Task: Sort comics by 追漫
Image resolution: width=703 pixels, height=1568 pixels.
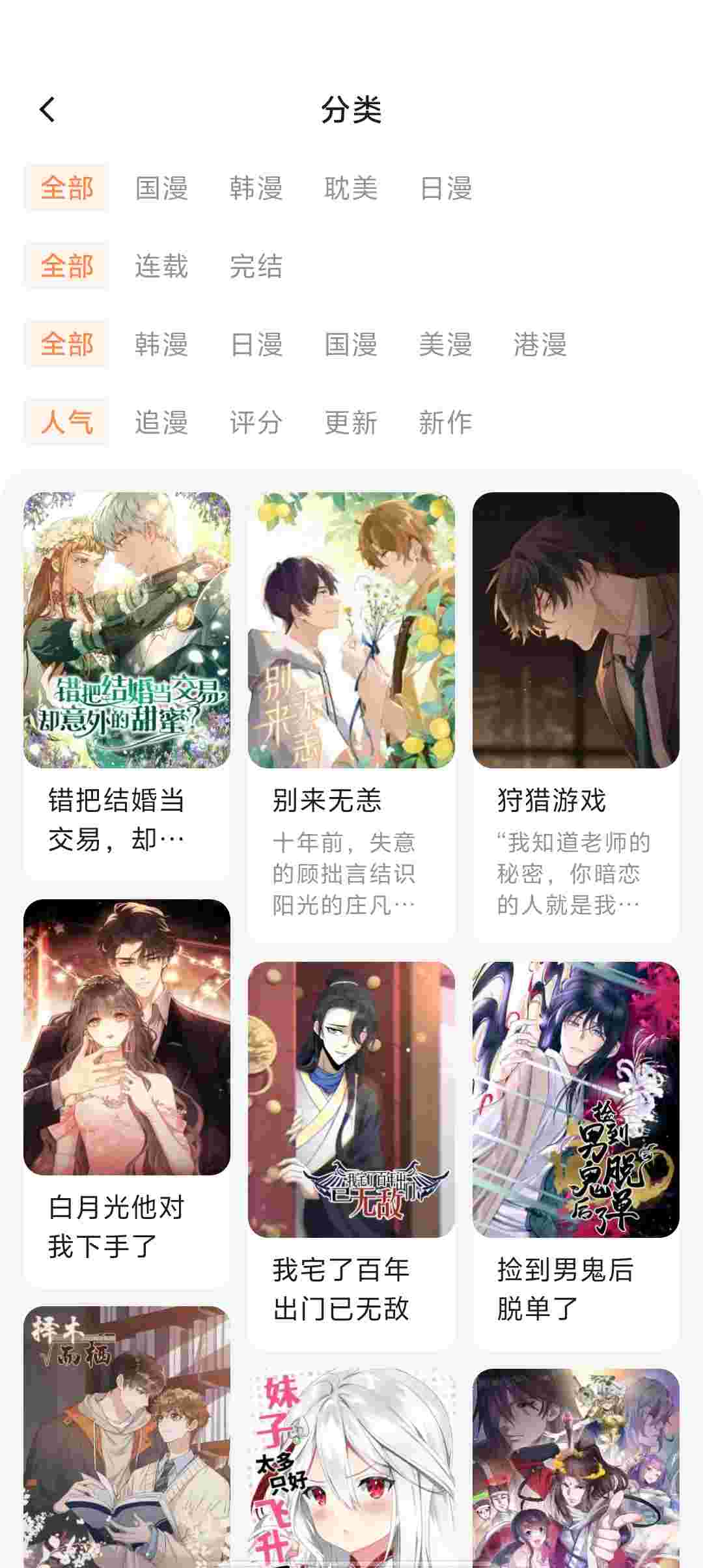Action: point(161,423)
